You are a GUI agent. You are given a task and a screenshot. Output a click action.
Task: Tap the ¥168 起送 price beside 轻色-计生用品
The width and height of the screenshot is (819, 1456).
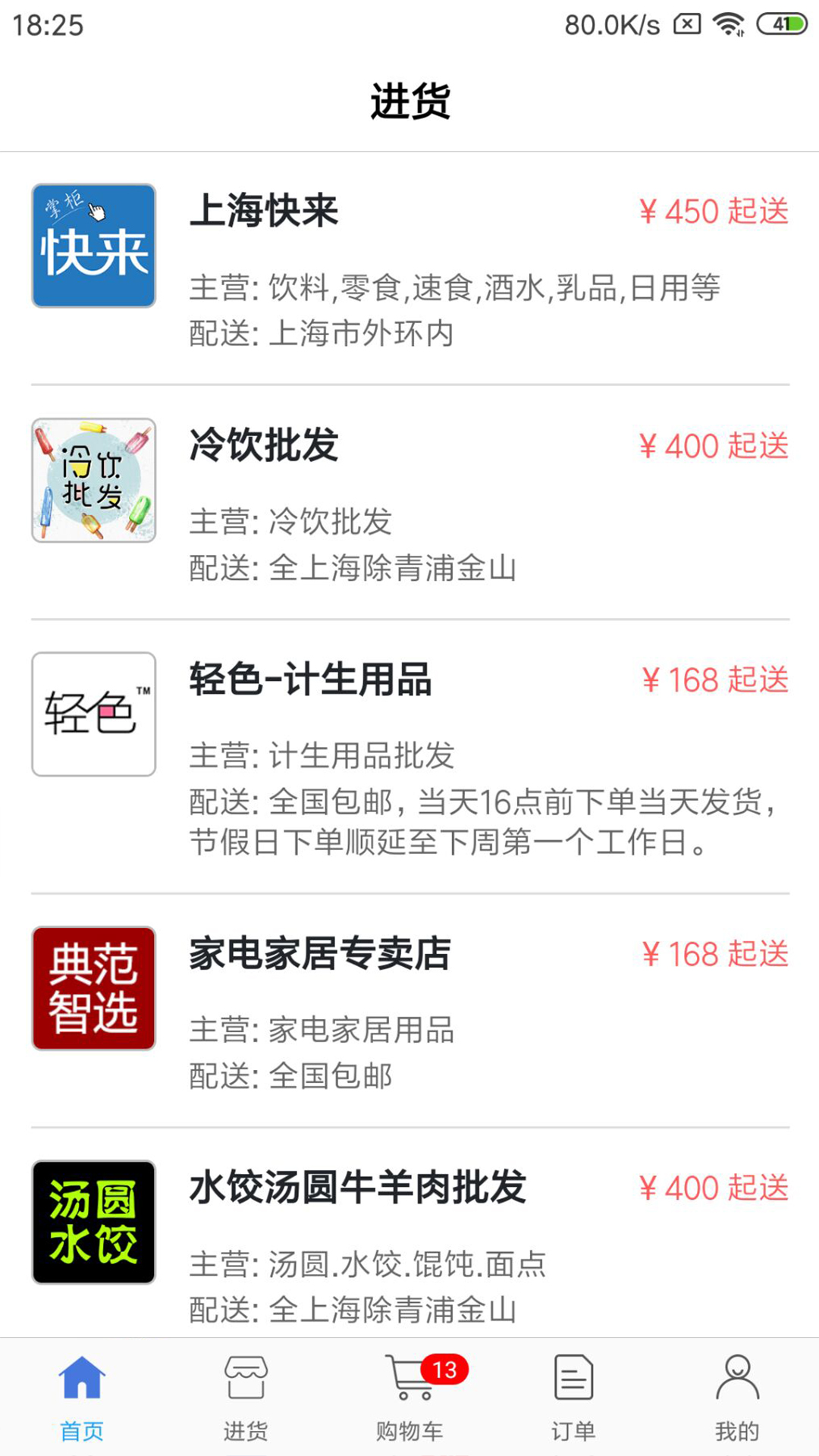click(x=715, y=679)
